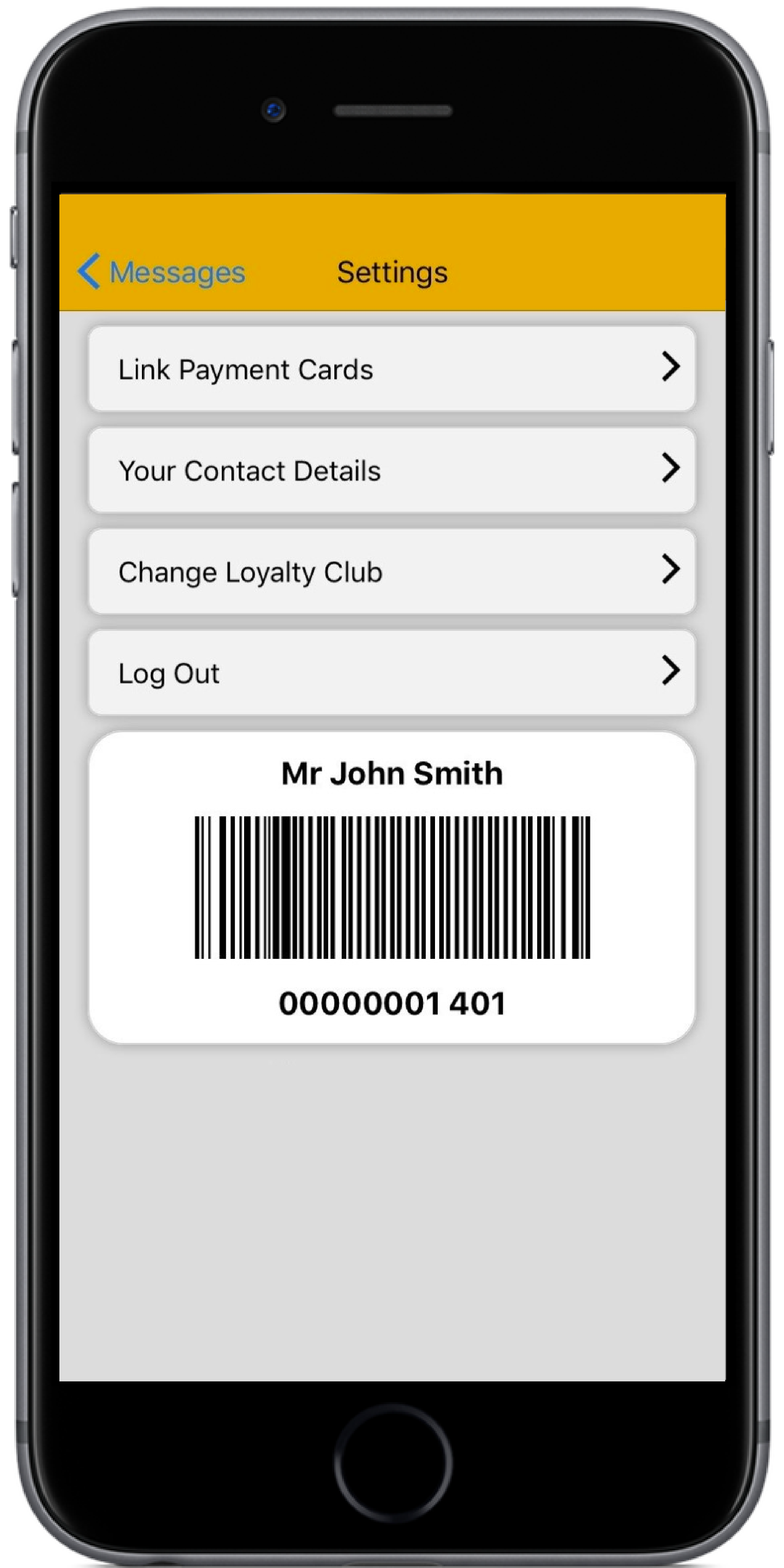The width and height of the screenshot is (784, 1568).
Task: Go back to Messages
Action: tap(161, 271)
